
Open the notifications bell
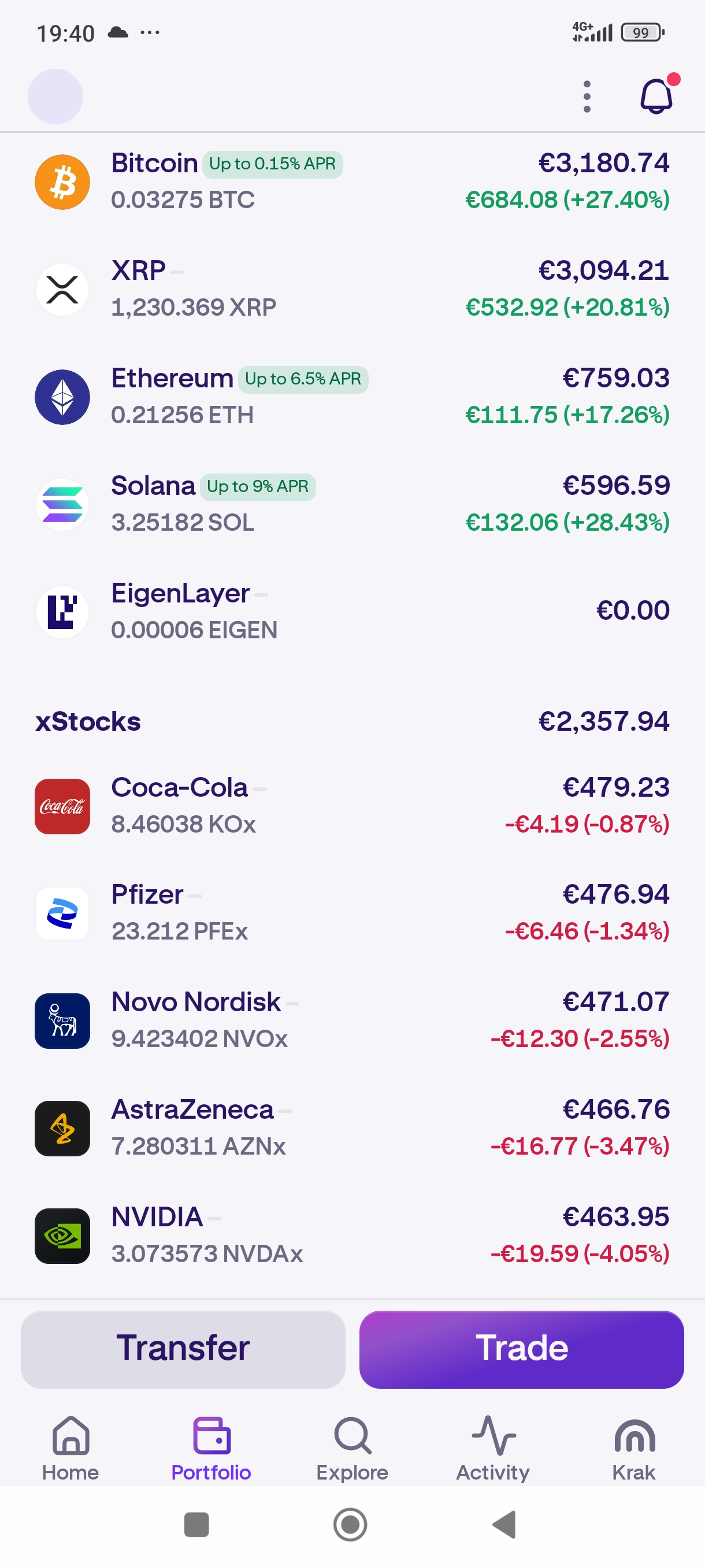click(x=656, y=96)
